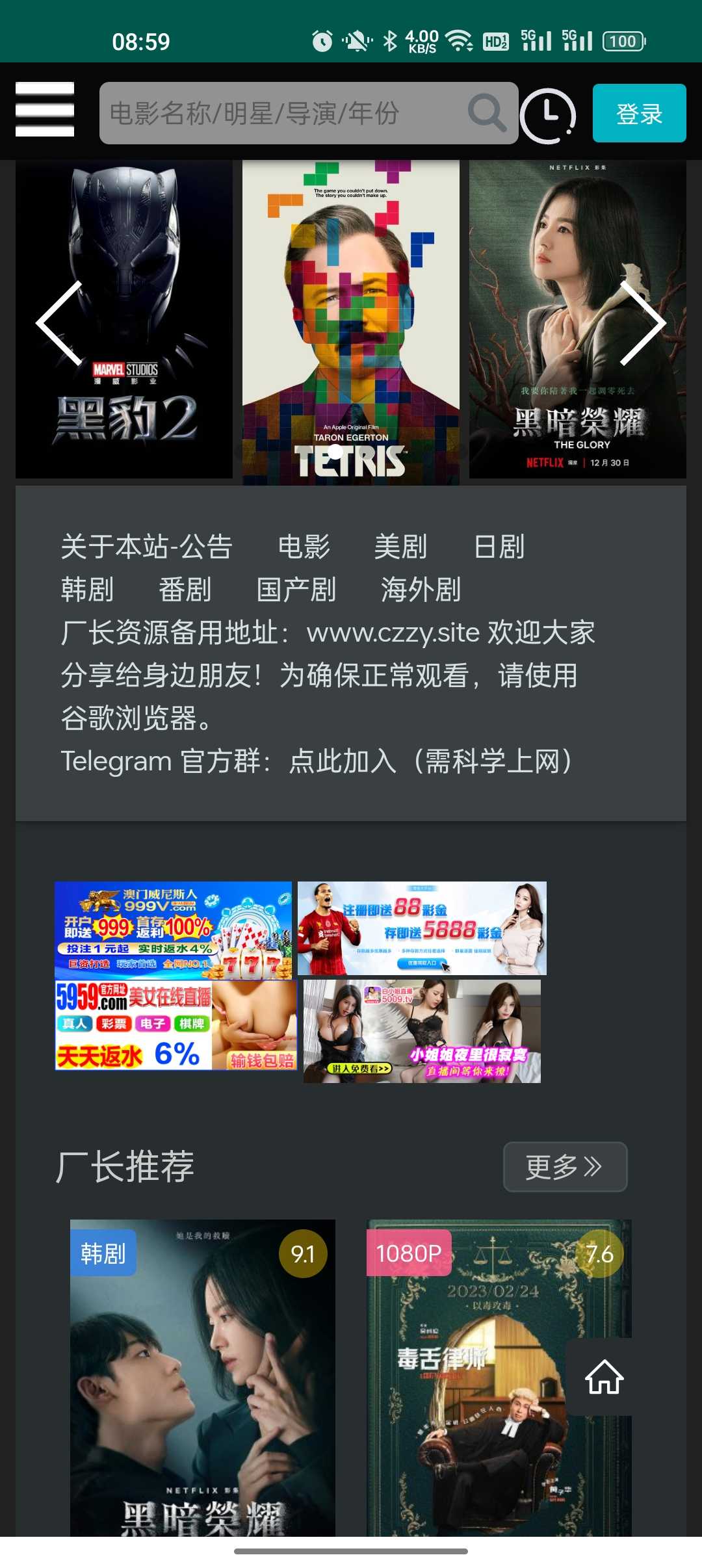
Task: Open the hamburger menu
Action: [x=44, y=110]
